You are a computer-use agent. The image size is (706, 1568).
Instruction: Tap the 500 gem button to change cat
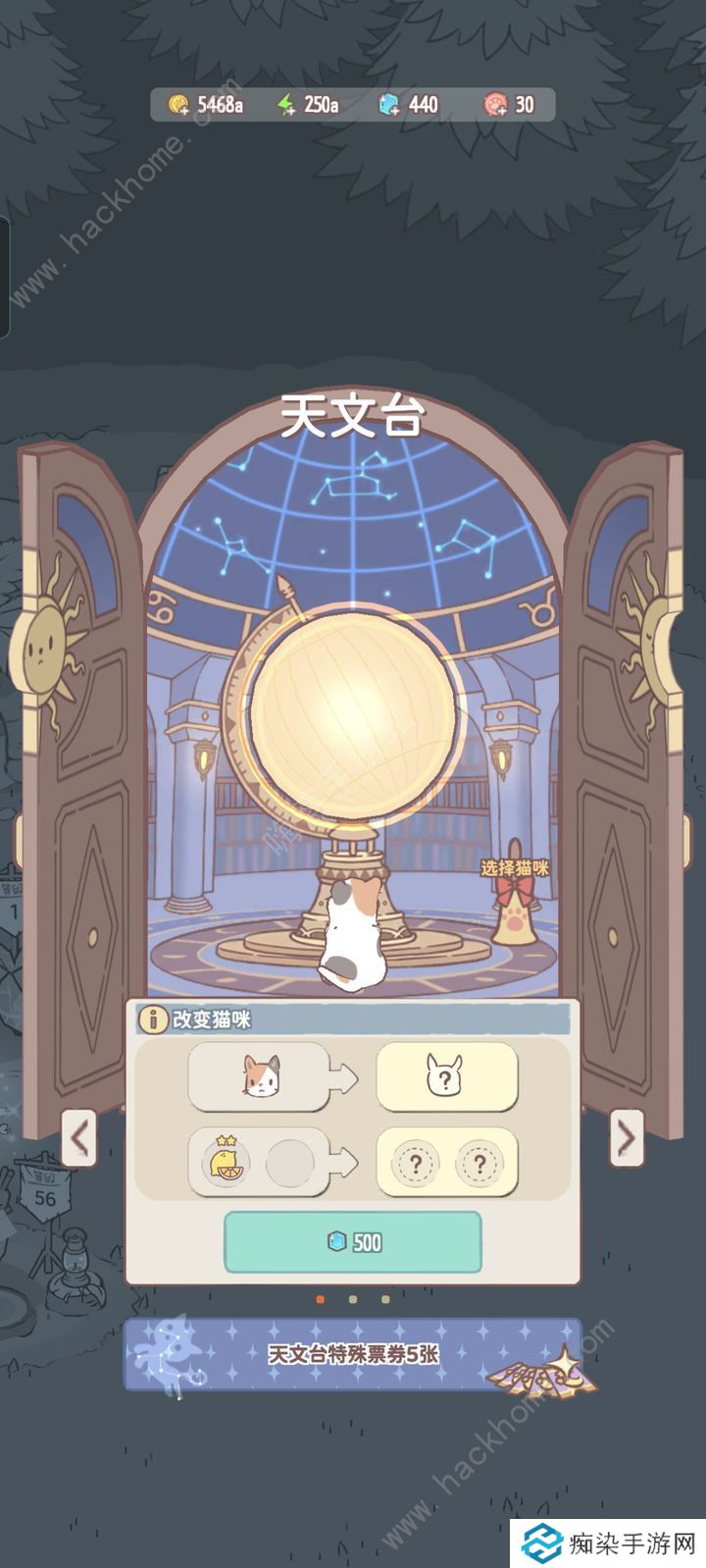click(353, 1241)
